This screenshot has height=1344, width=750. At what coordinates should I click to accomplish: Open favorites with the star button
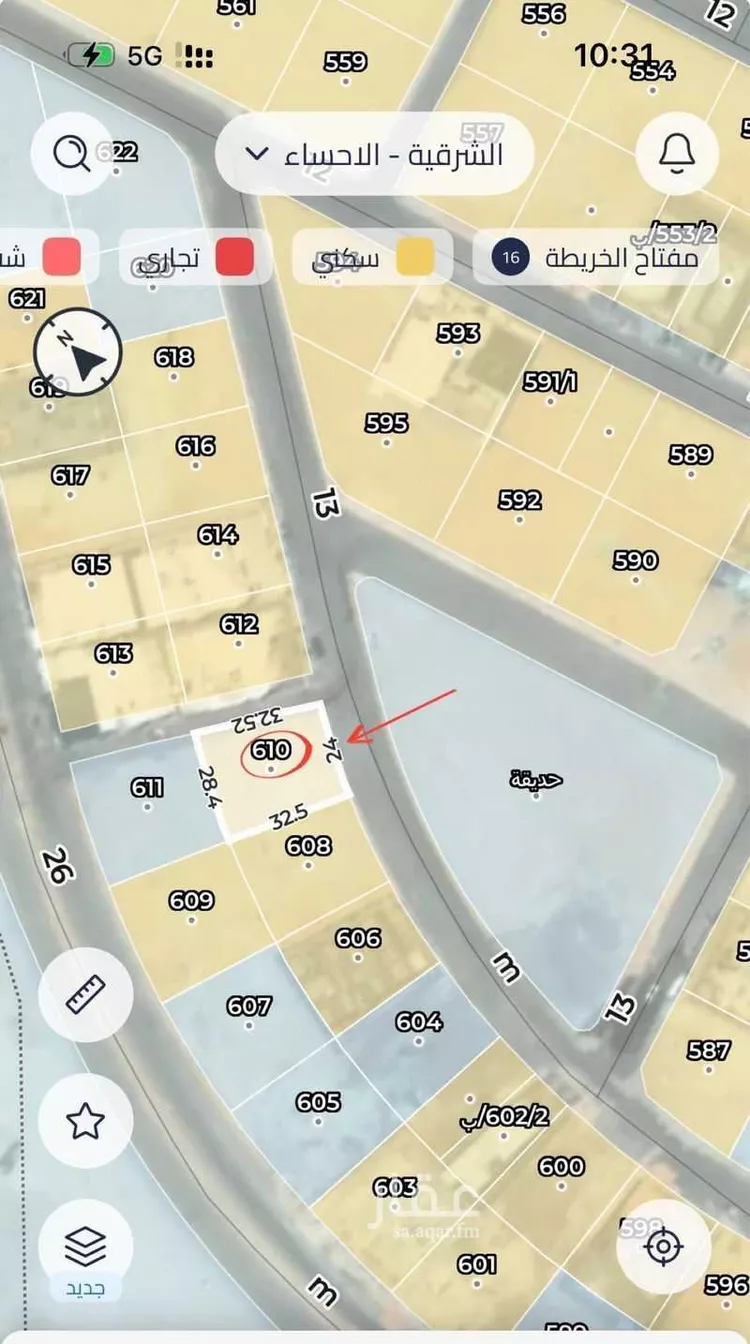[x=85, y=1121]
